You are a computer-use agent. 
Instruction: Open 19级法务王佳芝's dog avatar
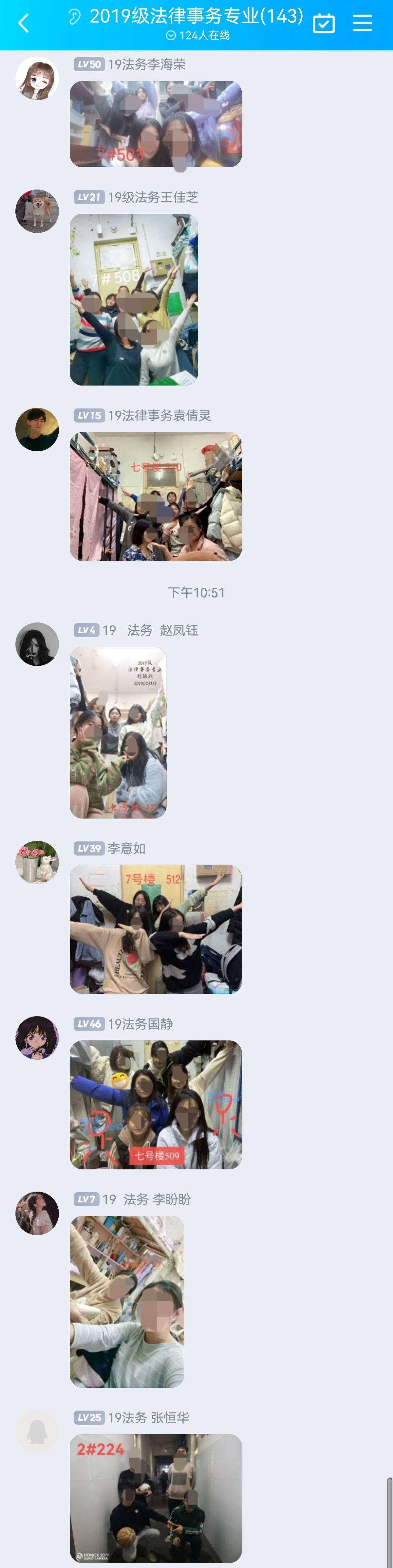point(37,211)
